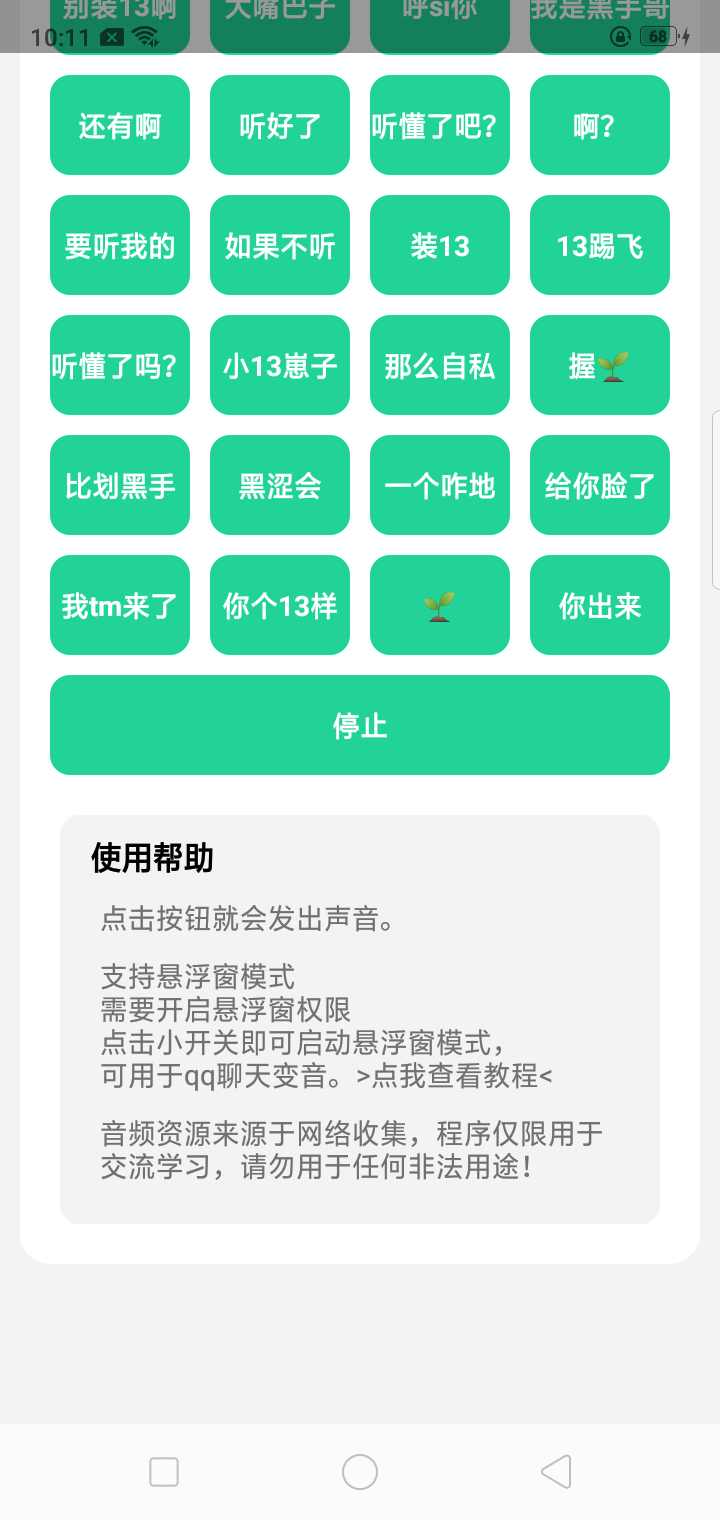Play the 听懂了吗? sound clip
This screenshot has width=720, height=1520.
[120, 365]
